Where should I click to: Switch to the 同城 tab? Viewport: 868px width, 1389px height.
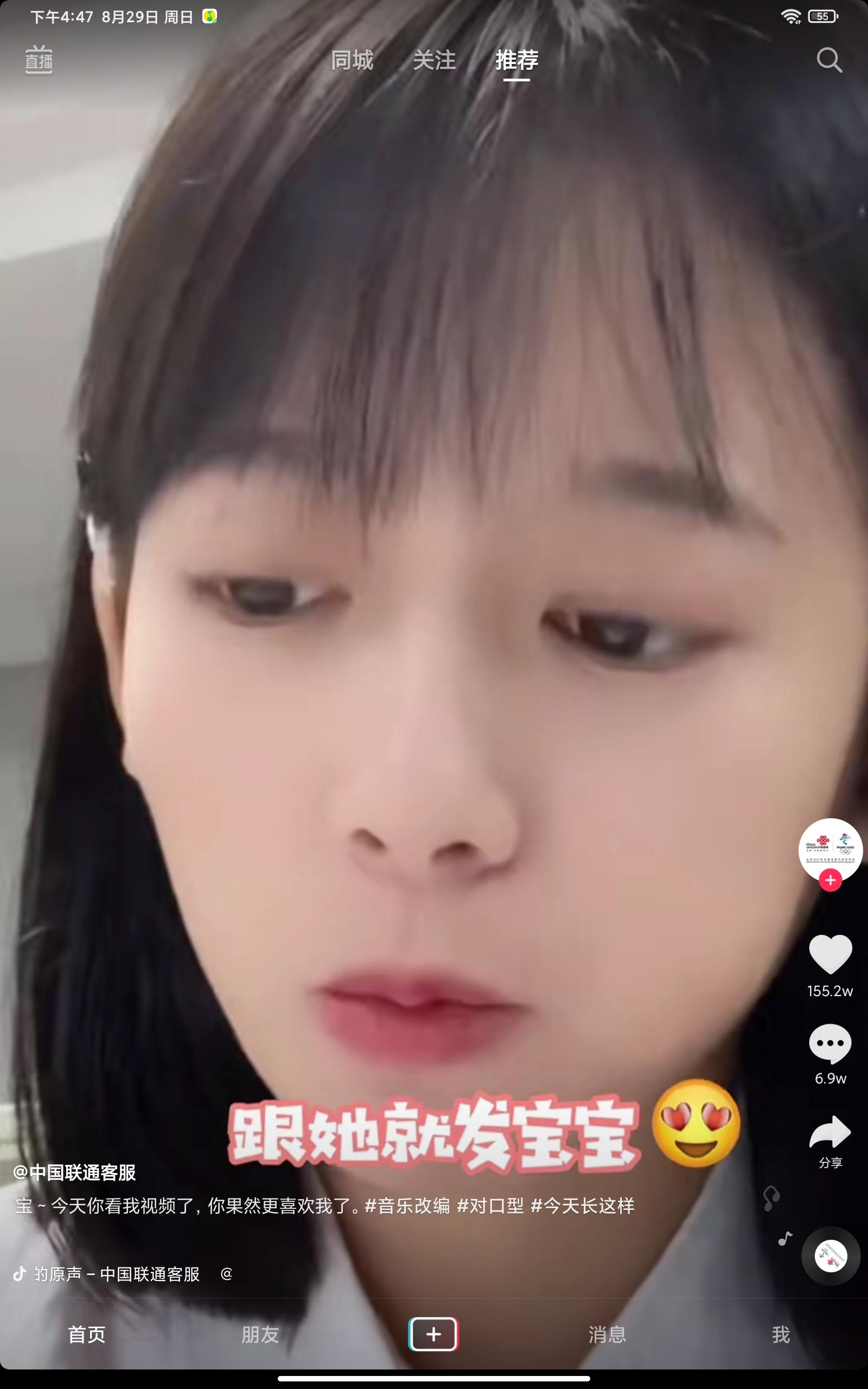(x=352, y=60)
